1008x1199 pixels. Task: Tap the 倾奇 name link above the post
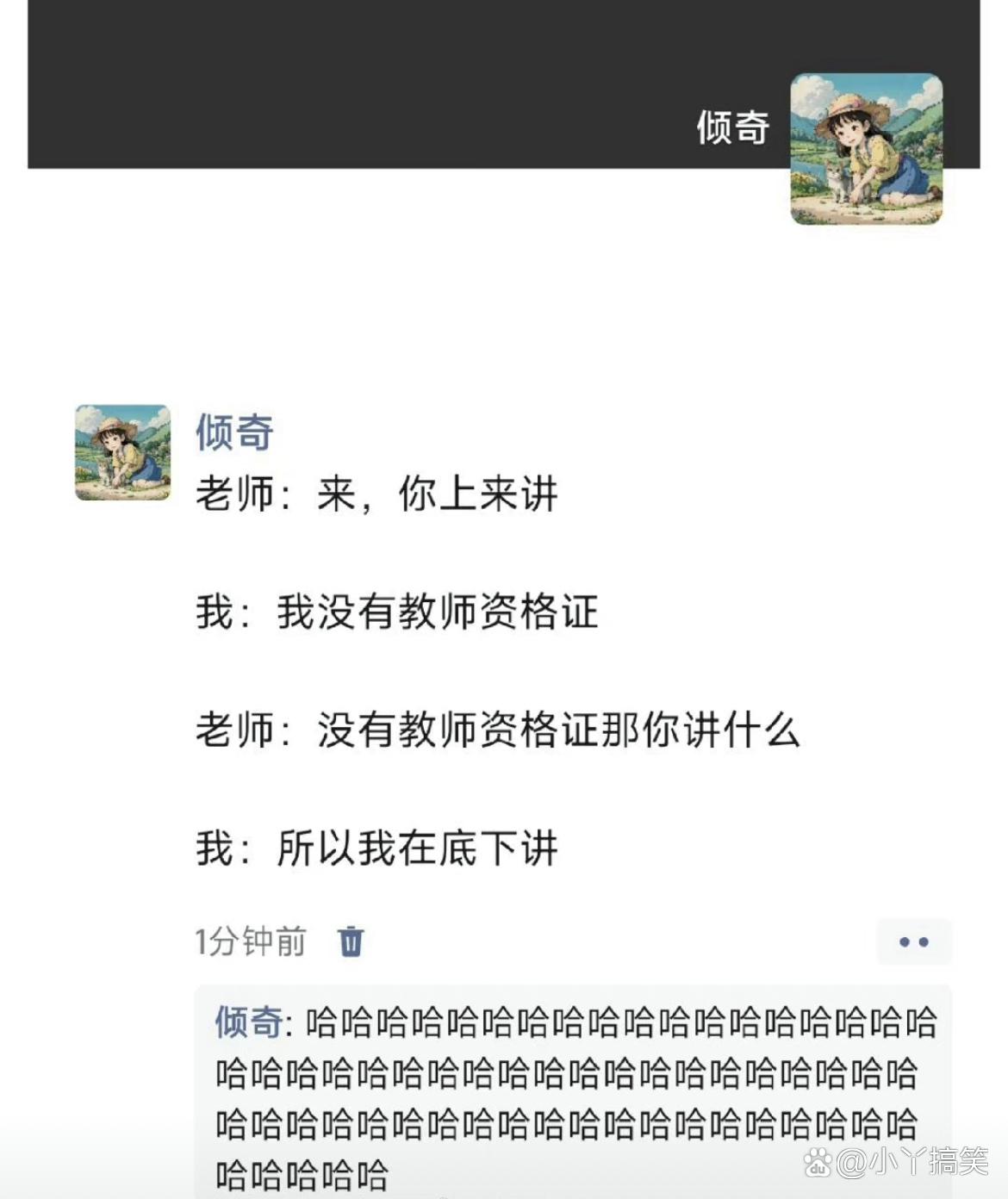[x=234, y=432]
